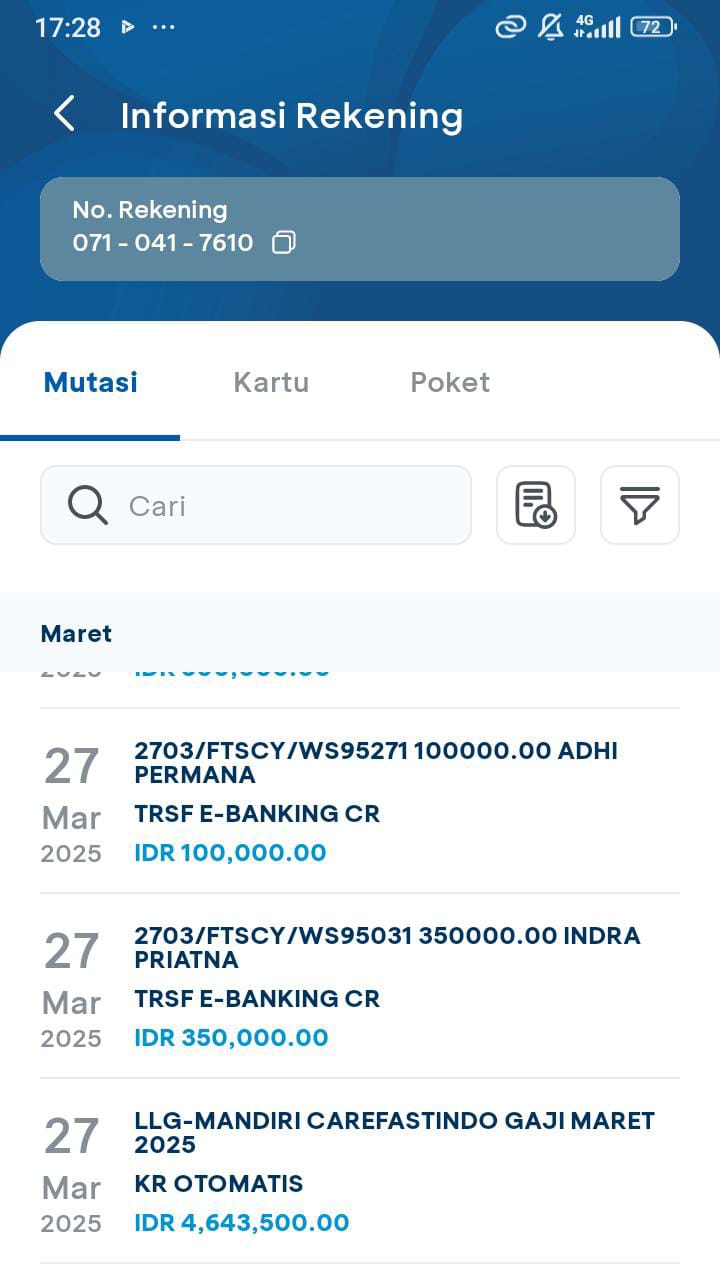Tap the Cari search field

256,505
